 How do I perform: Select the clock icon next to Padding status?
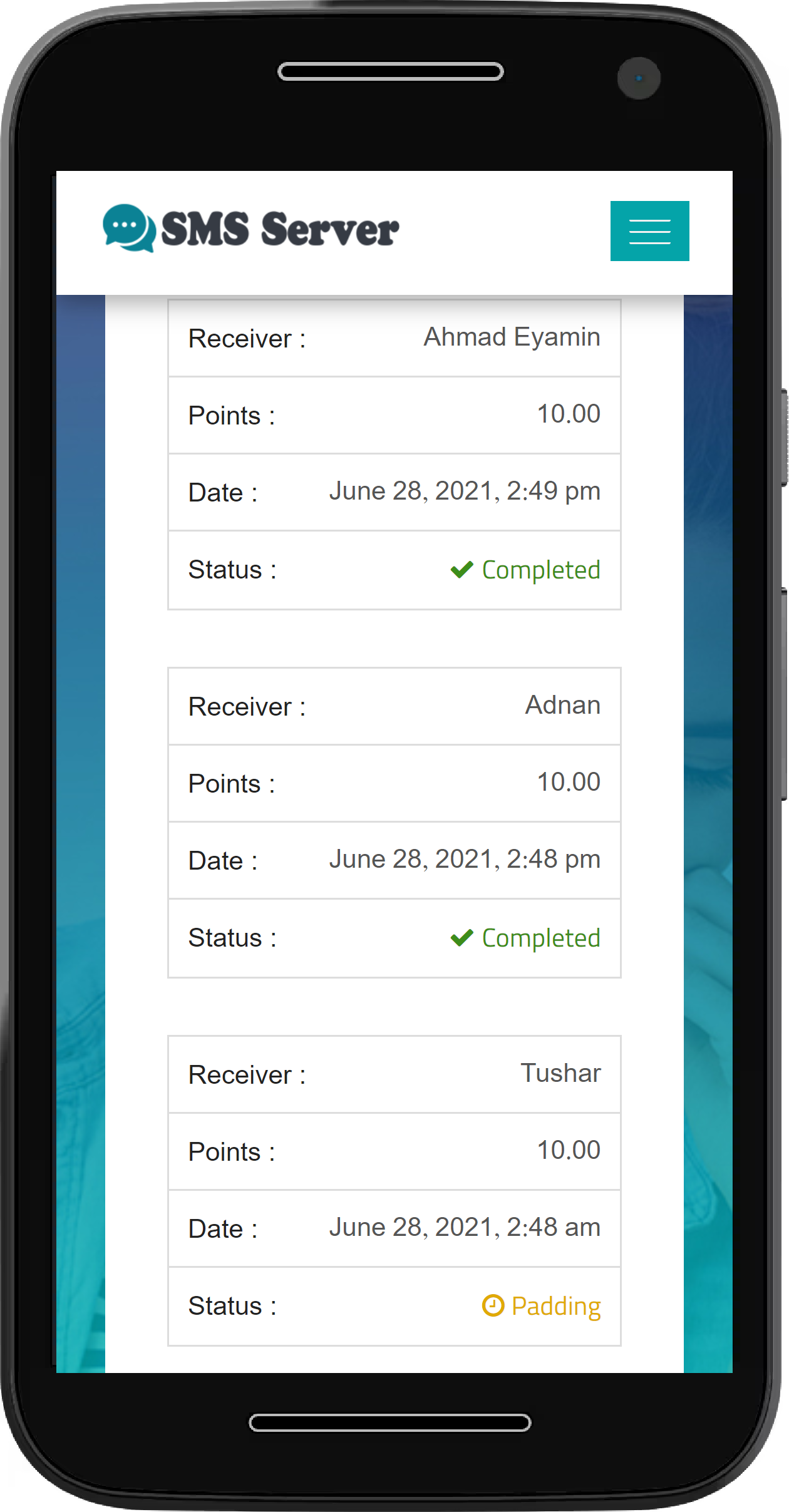[492, 1305]
